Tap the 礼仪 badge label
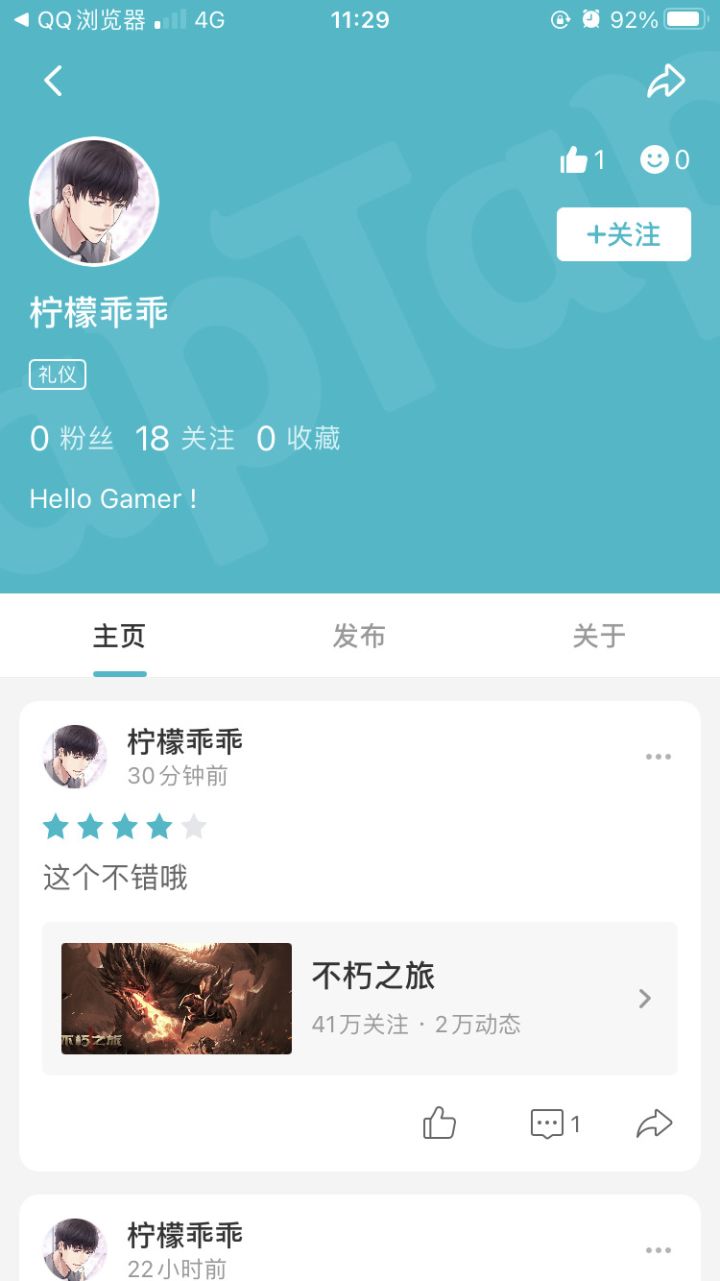 pos(56,373)
